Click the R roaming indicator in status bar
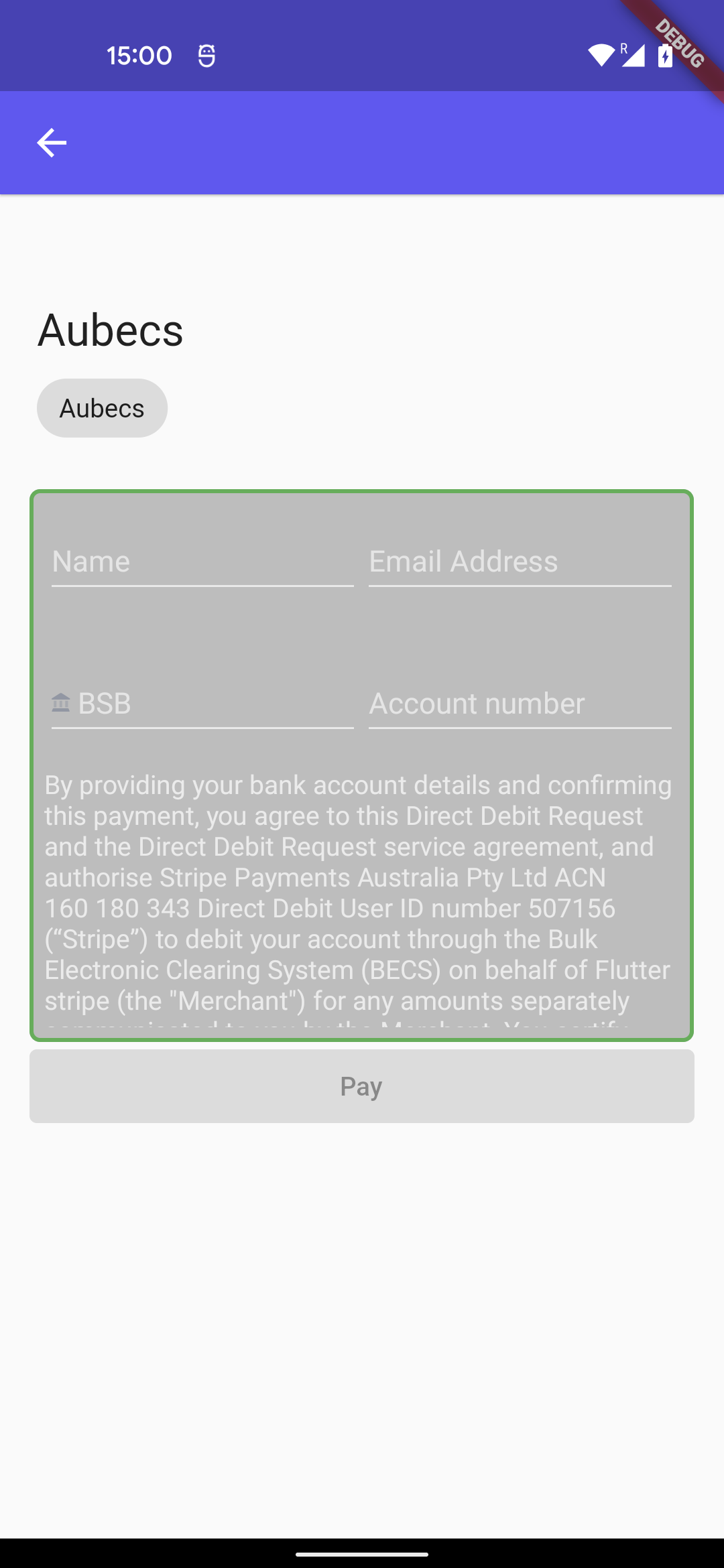724x1568 pixels. point(622,47)
